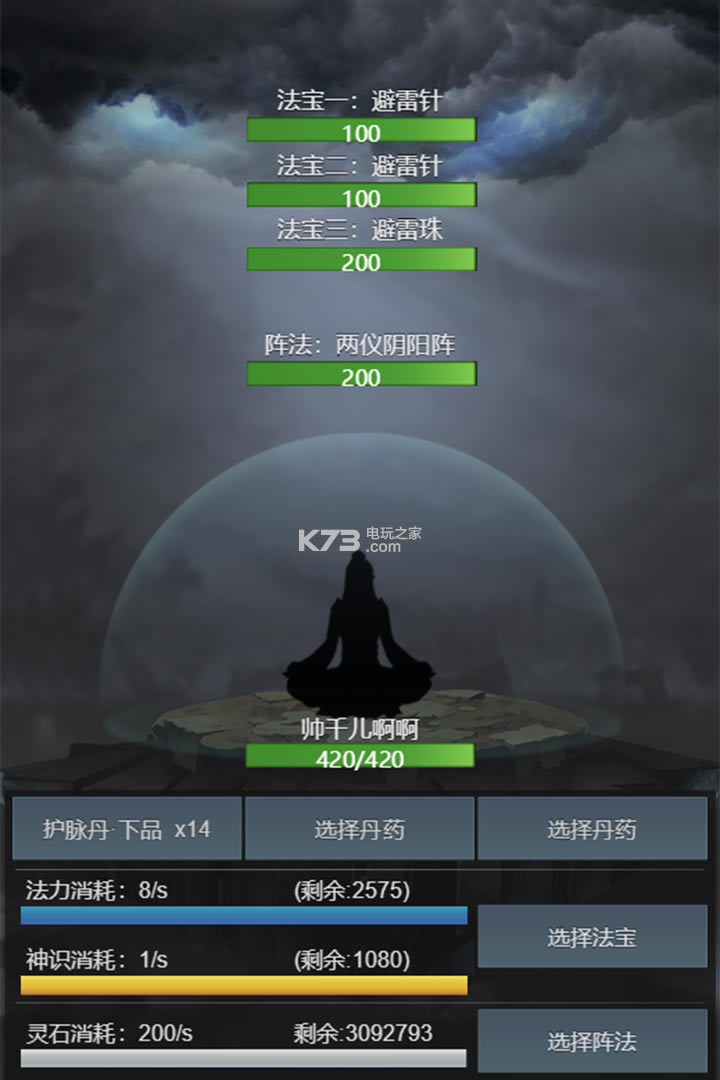Choose a formation via 选择阵法

click(x=591, y=1041)
